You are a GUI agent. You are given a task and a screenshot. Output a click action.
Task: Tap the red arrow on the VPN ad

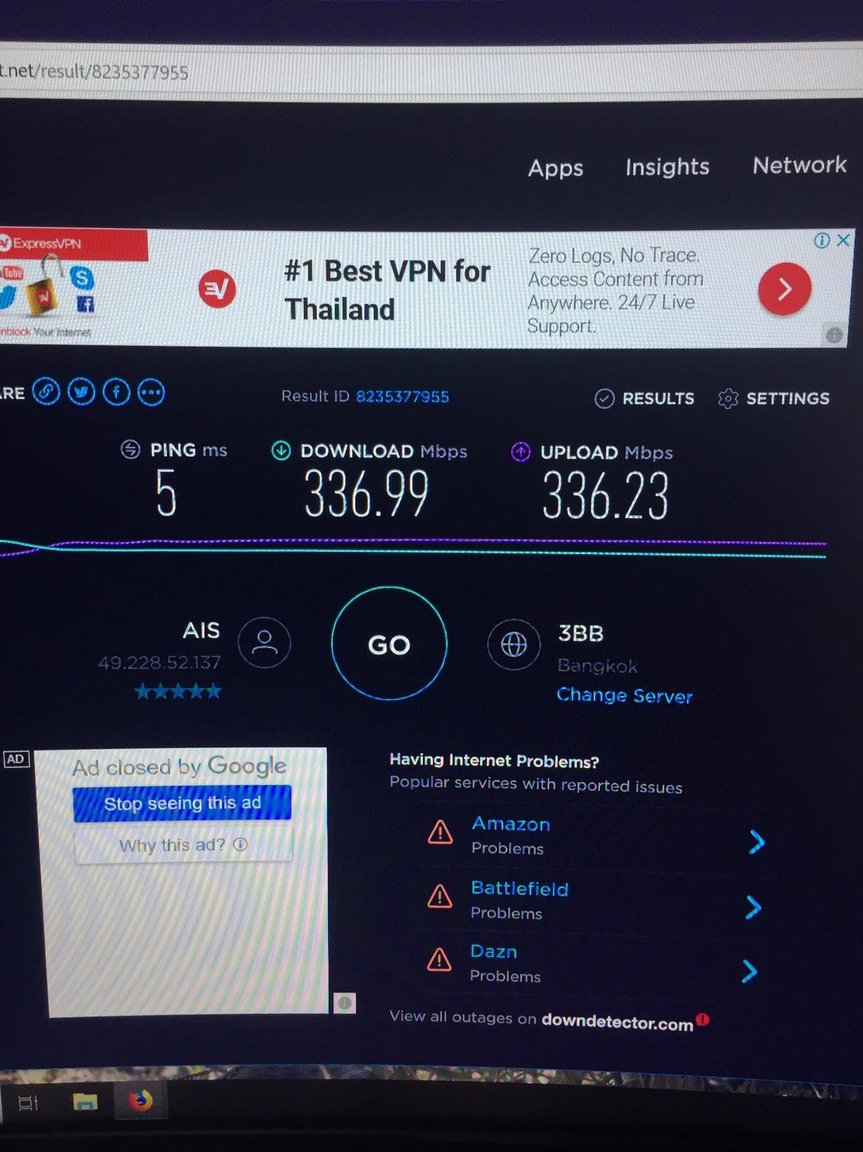(784, 289)
